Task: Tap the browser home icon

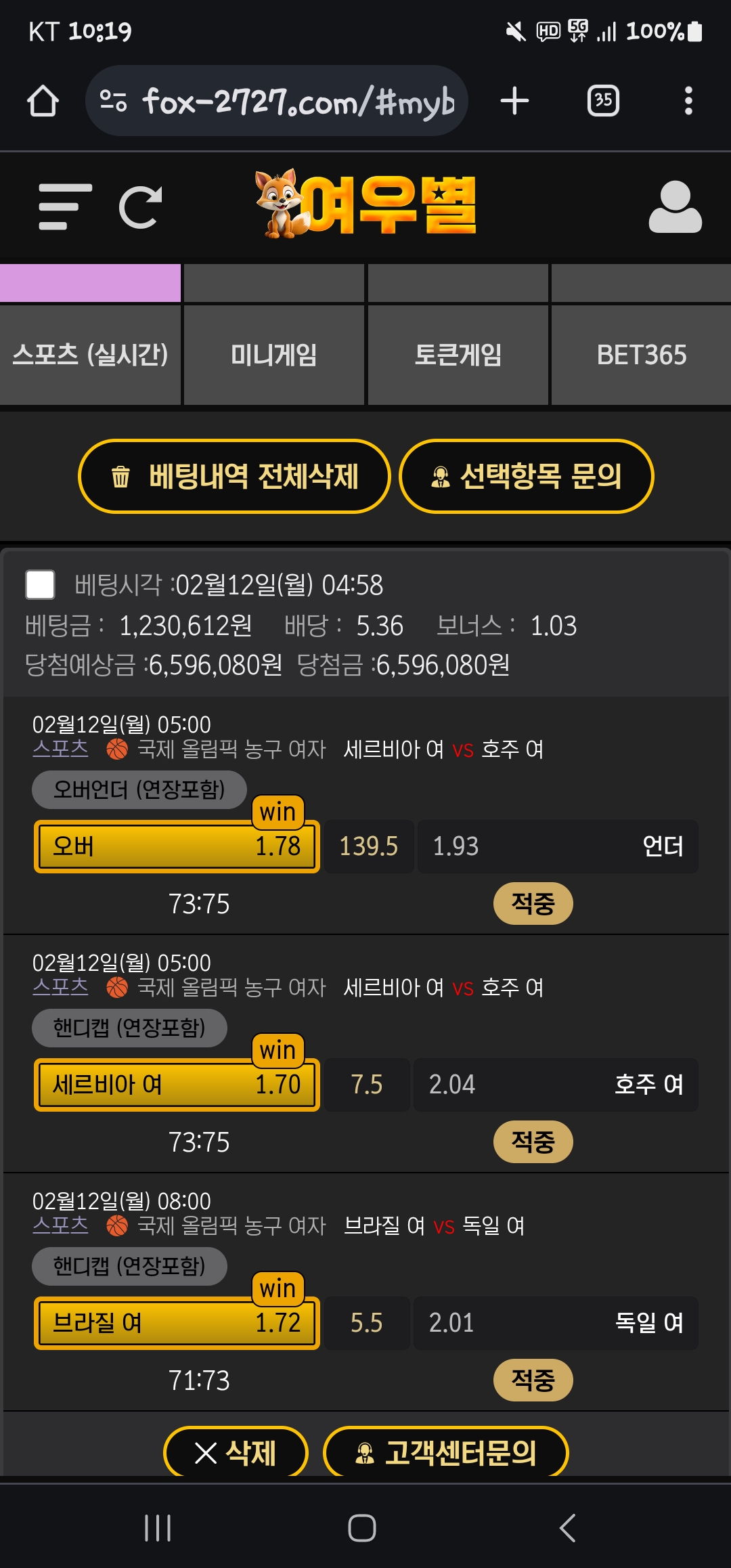Action: tap(43, 101)
